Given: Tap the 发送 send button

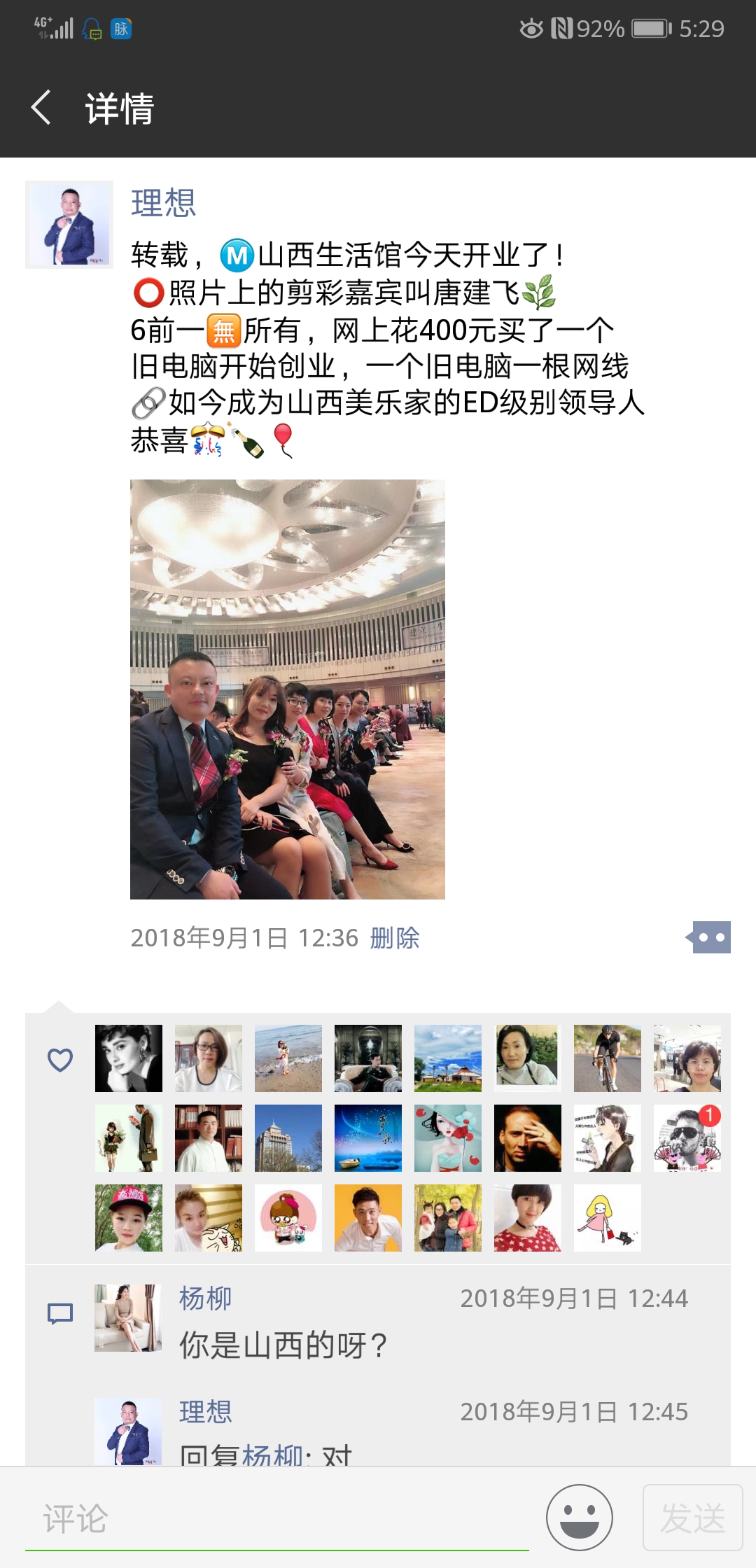Looking at the screenshot, I should (692, 1518).
